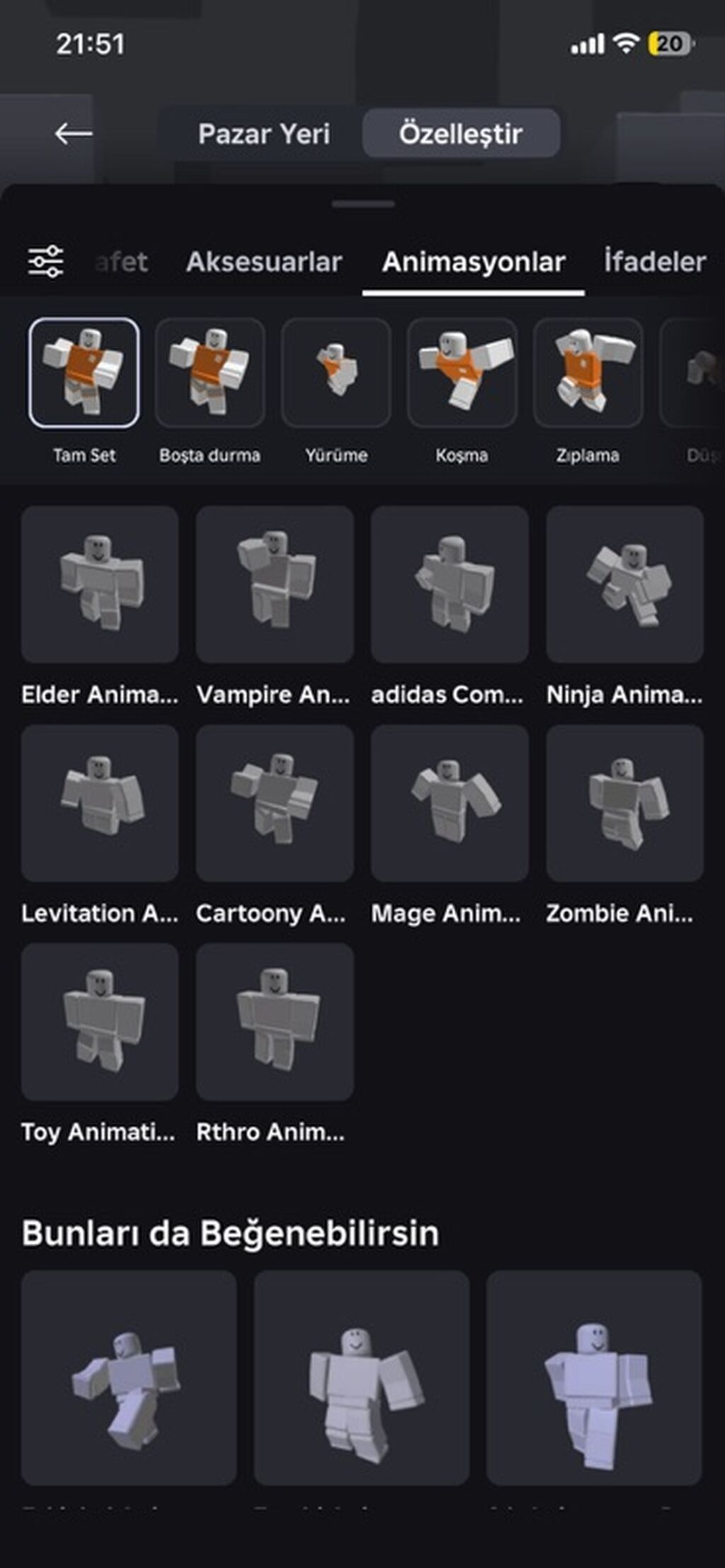Pick the Levitation Animation pack

[x=100, y=803]
